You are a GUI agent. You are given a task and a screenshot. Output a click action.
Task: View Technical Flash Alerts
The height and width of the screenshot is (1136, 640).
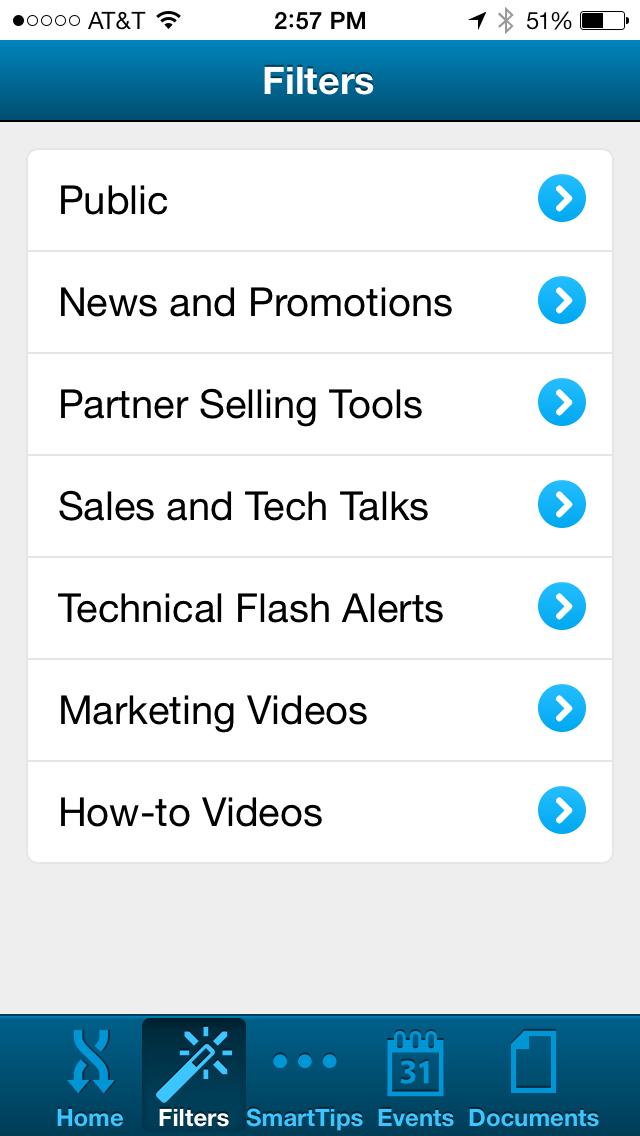[320, 608]
